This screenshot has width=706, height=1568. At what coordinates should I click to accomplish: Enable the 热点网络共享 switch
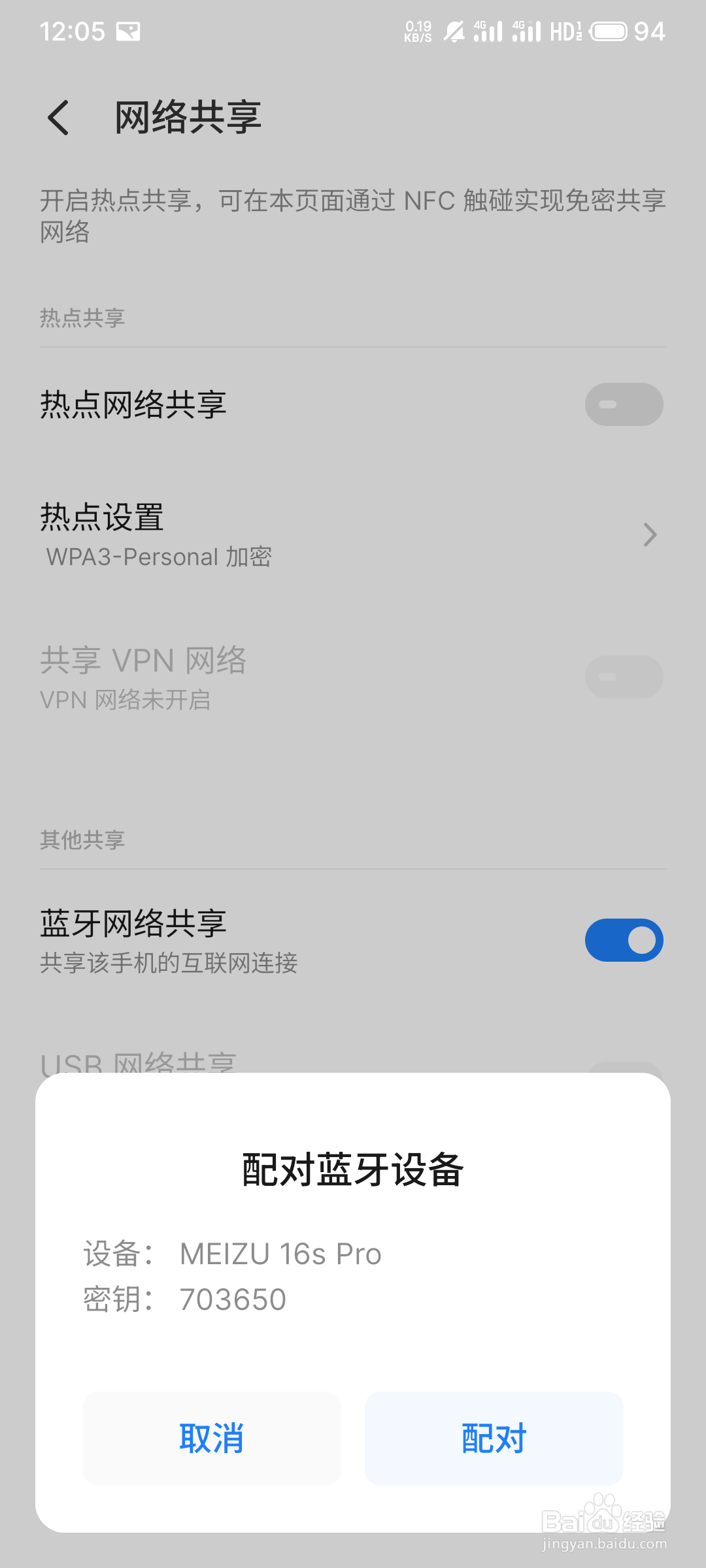(x=624, y=404)
